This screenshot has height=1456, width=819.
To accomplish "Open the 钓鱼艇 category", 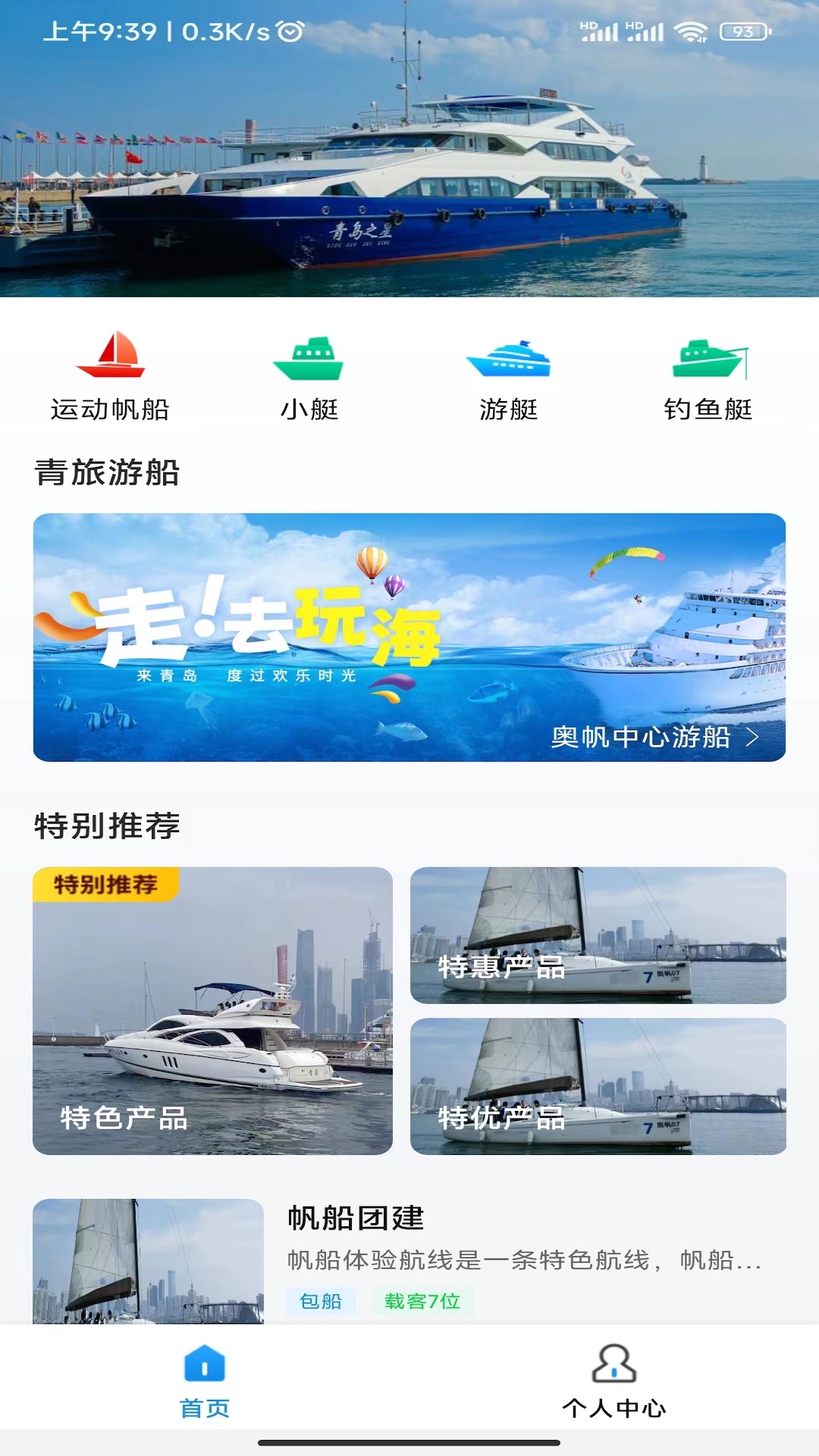I will tap(708, 375).
